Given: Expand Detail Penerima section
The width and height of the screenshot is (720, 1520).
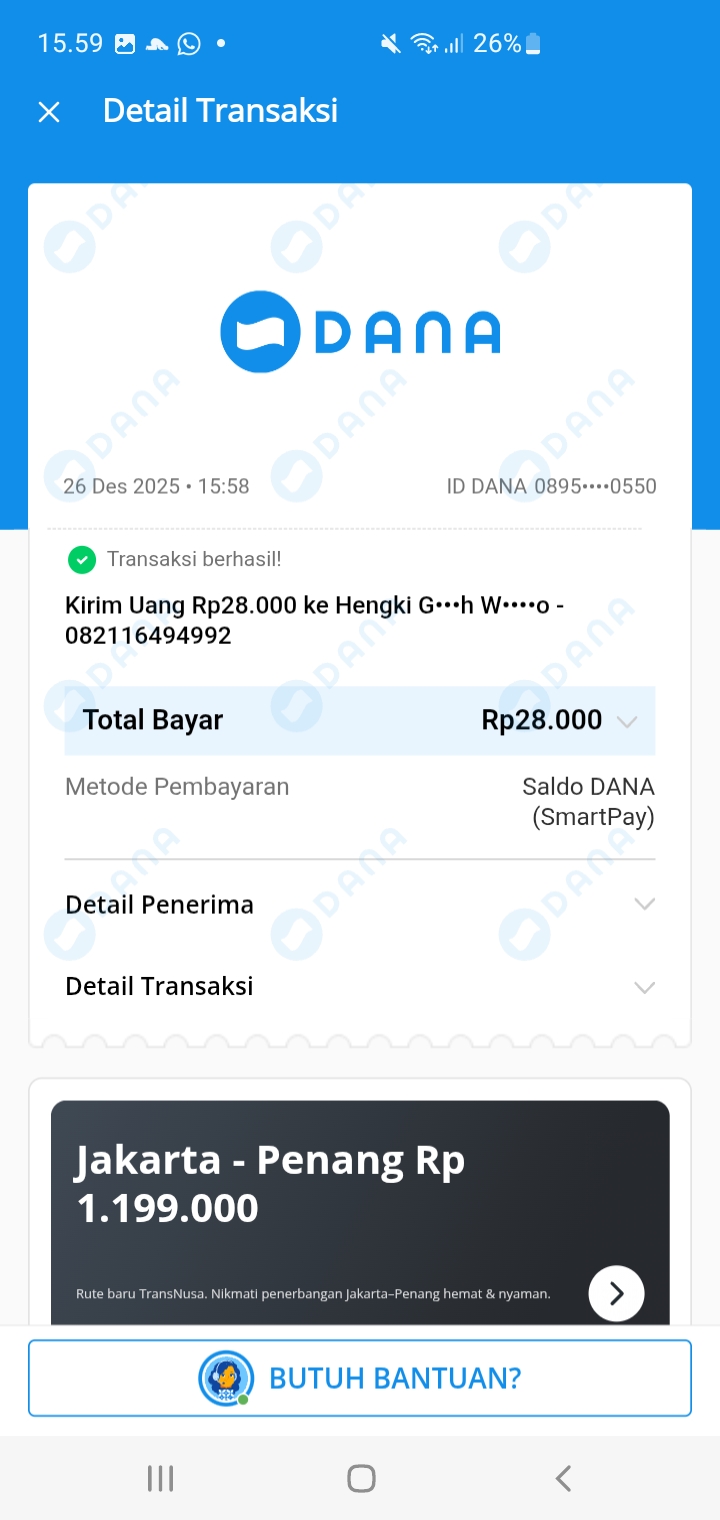Looking at the screenshot, I should (644, 904).
